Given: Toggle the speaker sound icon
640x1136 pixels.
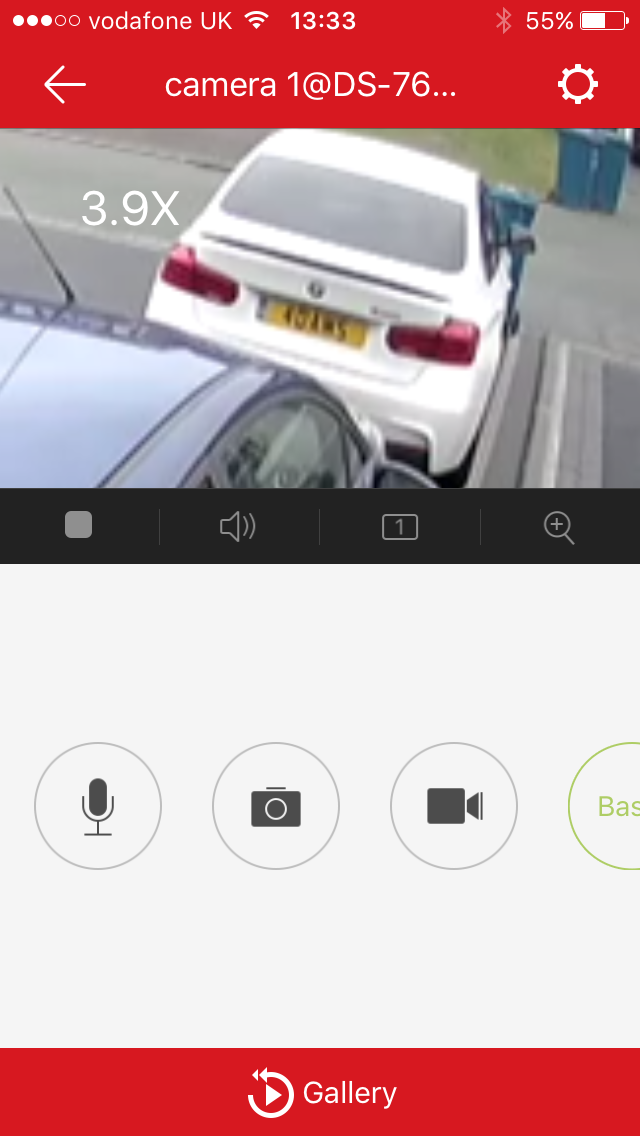Looking at the screenshot, I should (238, 526).
